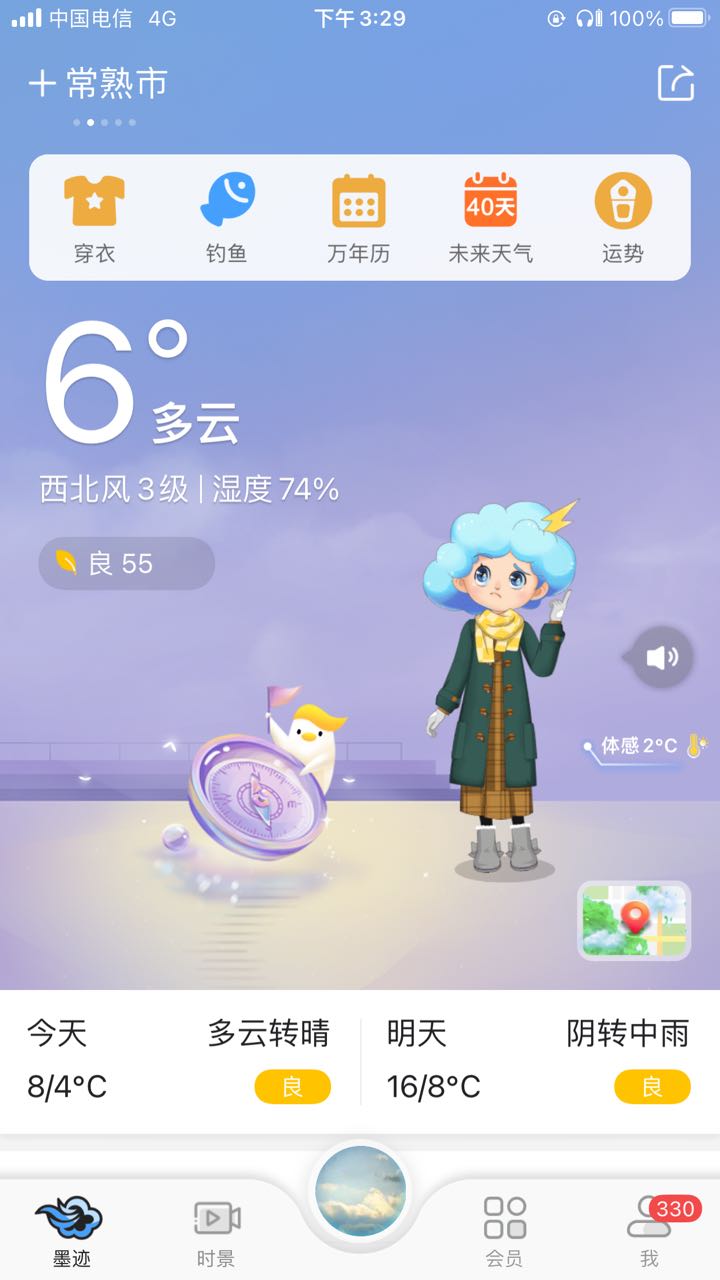Switch to the 时景 tab
This screenshot has width=720, height=1280.
pos(216,1230)
